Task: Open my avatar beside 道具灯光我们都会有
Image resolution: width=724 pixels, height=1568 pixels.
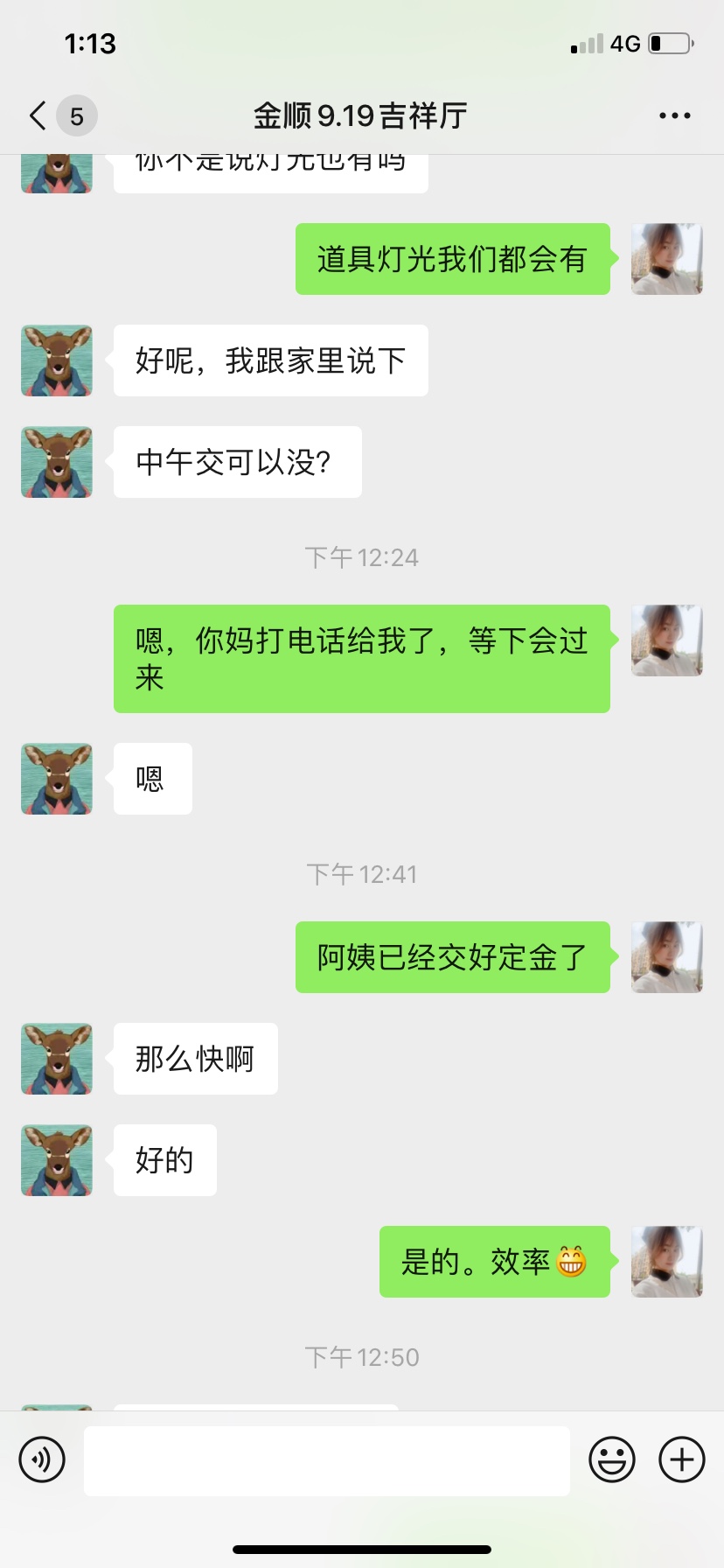Action: coord(666,259)
